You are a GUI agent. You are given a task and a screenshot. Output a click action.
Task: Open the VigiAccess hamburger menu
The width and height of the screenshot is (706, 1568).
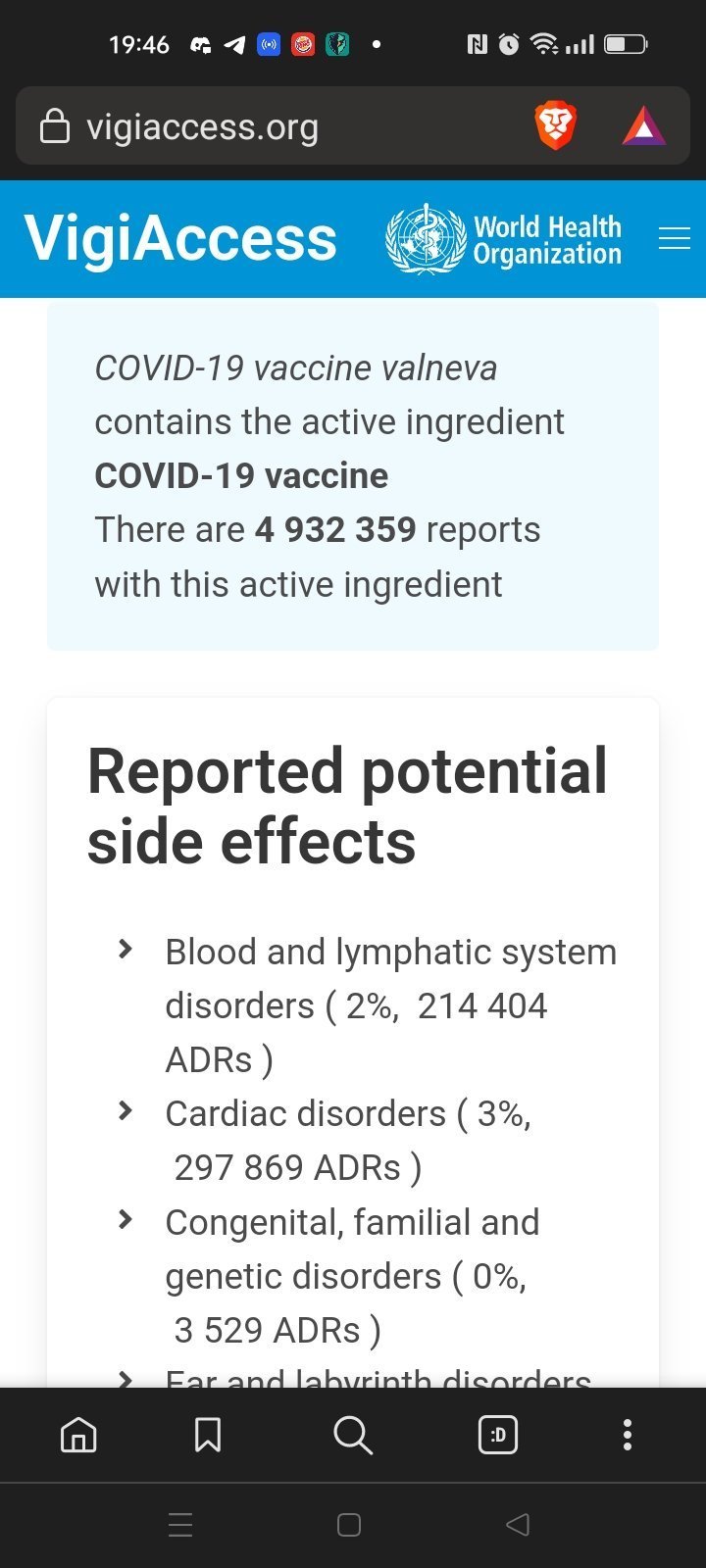675,238
